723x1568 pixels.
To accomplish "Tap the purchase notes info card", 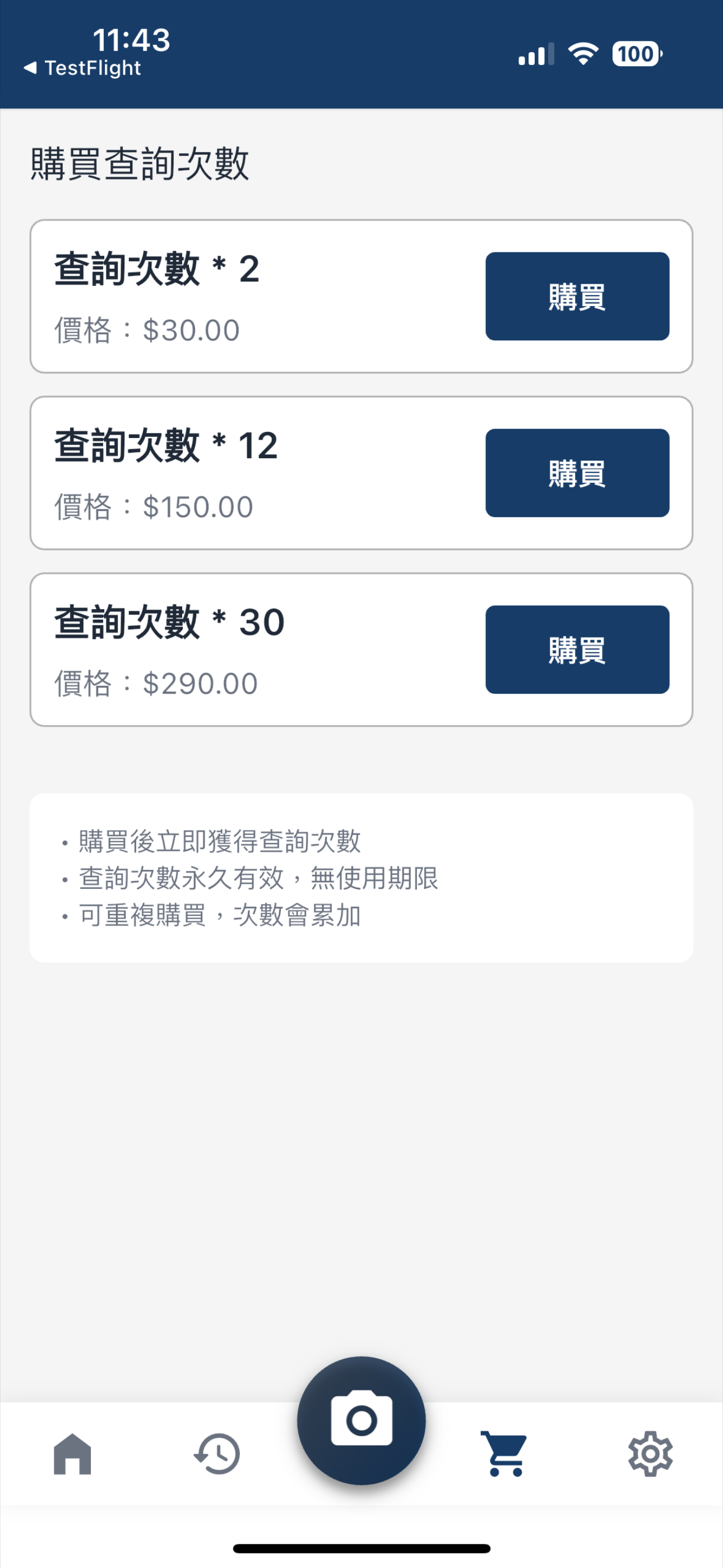I will (361, 879).
